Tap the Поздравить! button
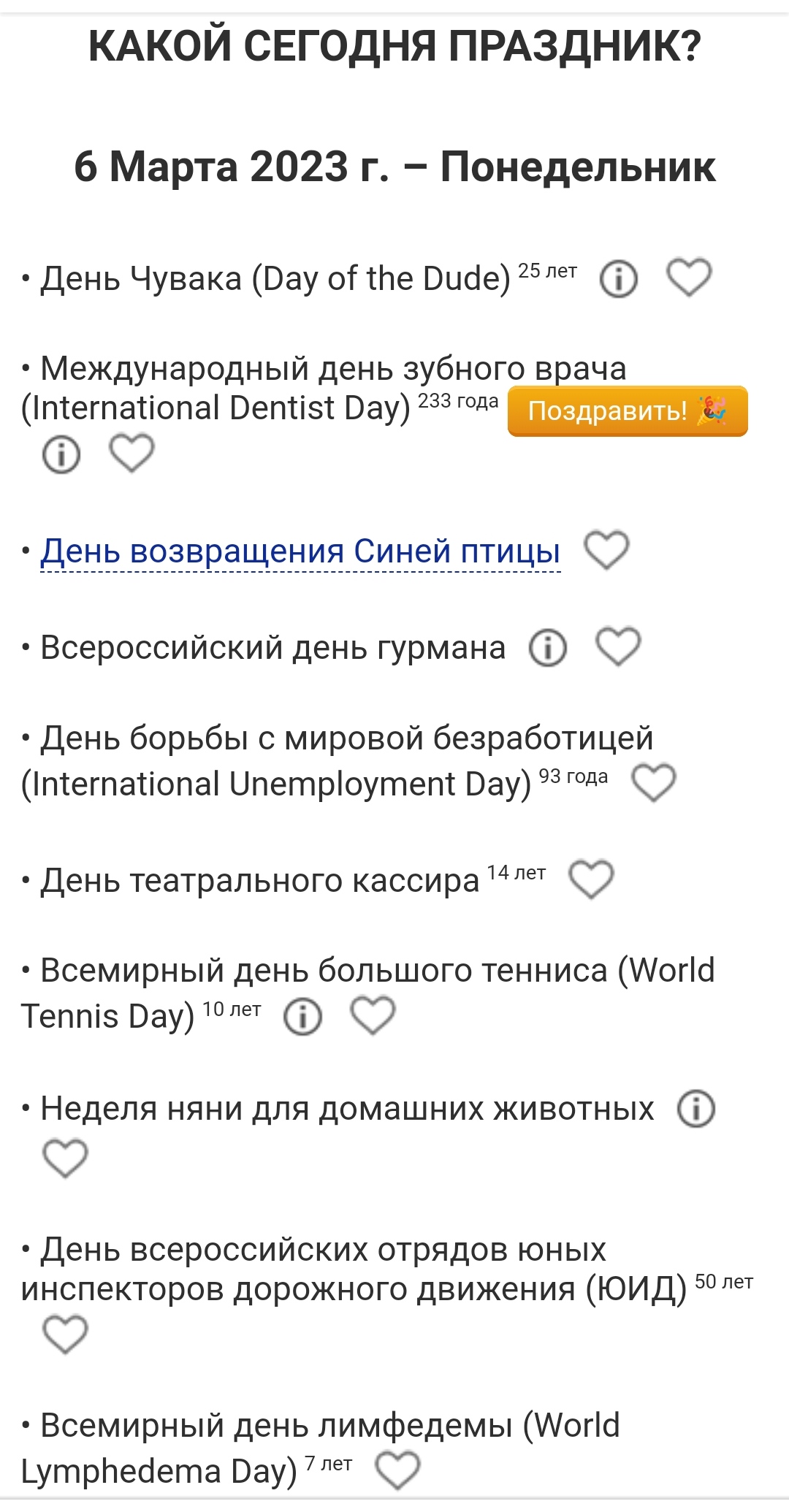 (x=627, y=411)
